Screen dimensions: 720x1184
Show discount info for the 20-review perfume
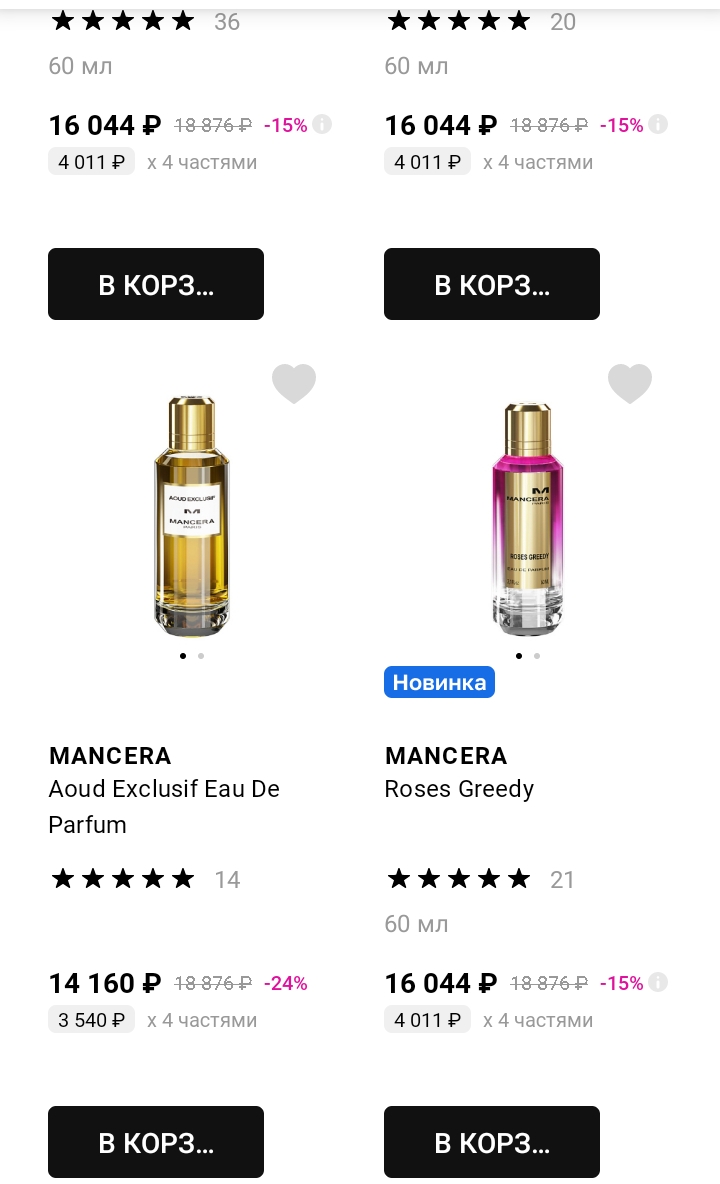pyautogui.click(x=658, y=125)
